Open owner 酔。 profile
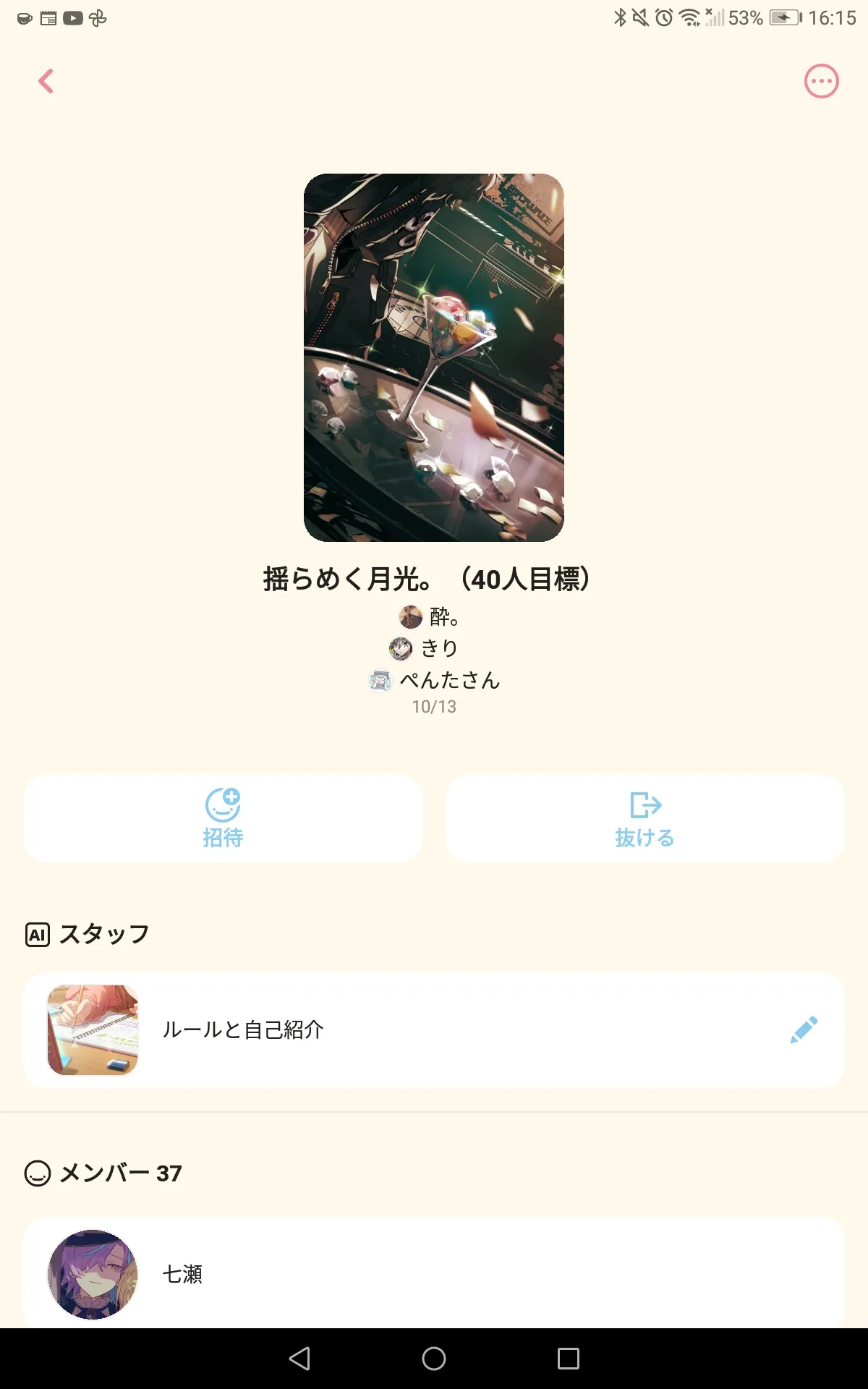 pyautogui.click(x=430, y=617)
